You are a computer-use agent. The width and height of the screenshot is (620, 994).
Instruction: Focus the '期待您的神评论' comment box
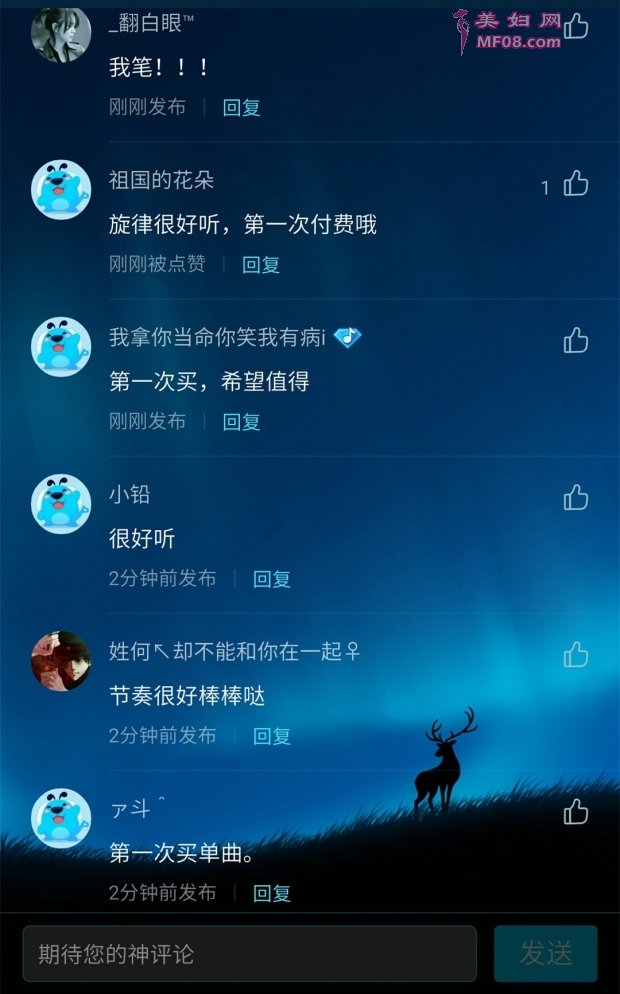(249, 954)
